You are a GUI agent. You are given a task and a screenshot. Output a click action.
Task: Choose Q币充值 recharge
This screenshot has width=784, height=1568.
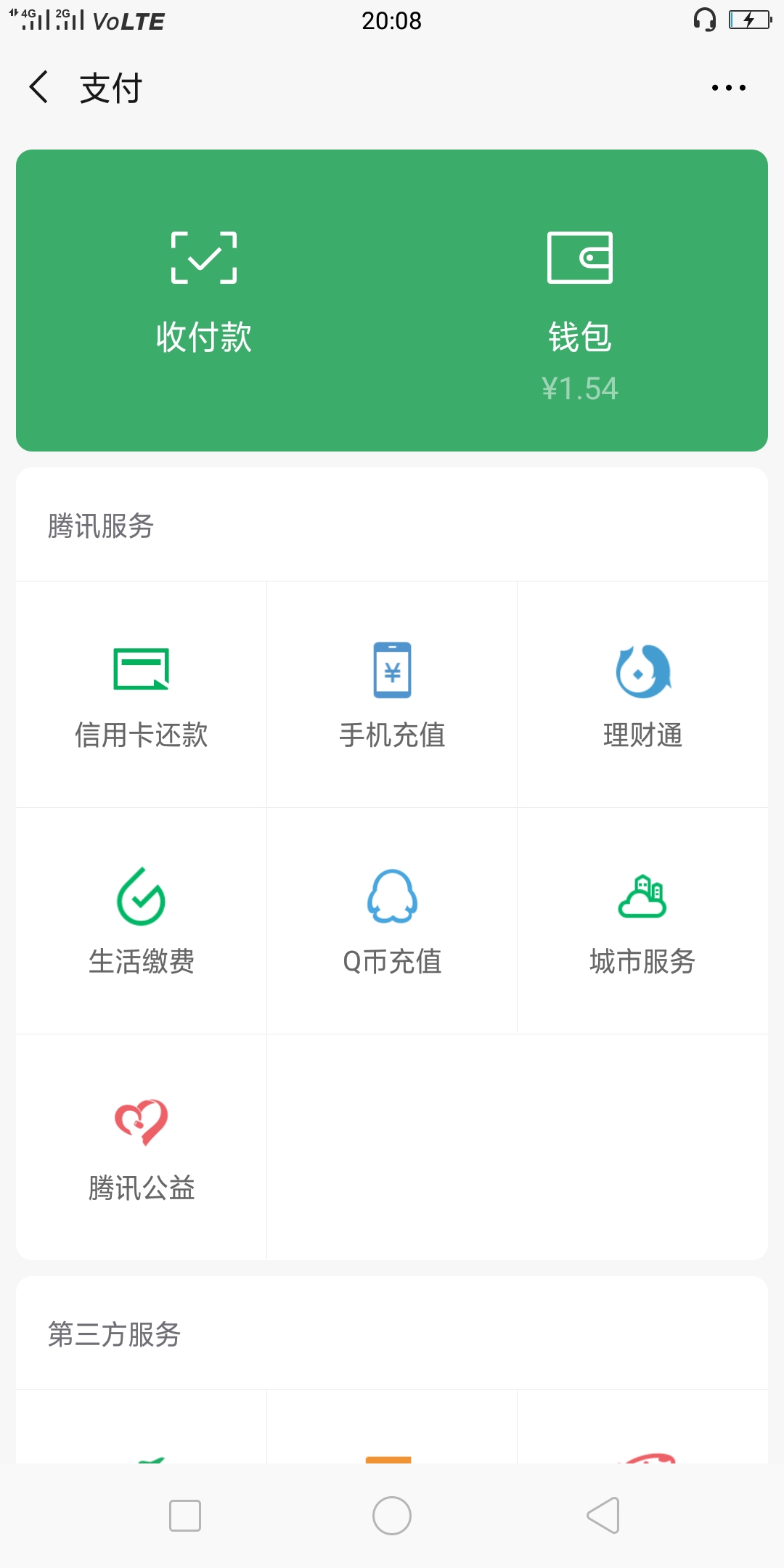(x=392, y=922)
